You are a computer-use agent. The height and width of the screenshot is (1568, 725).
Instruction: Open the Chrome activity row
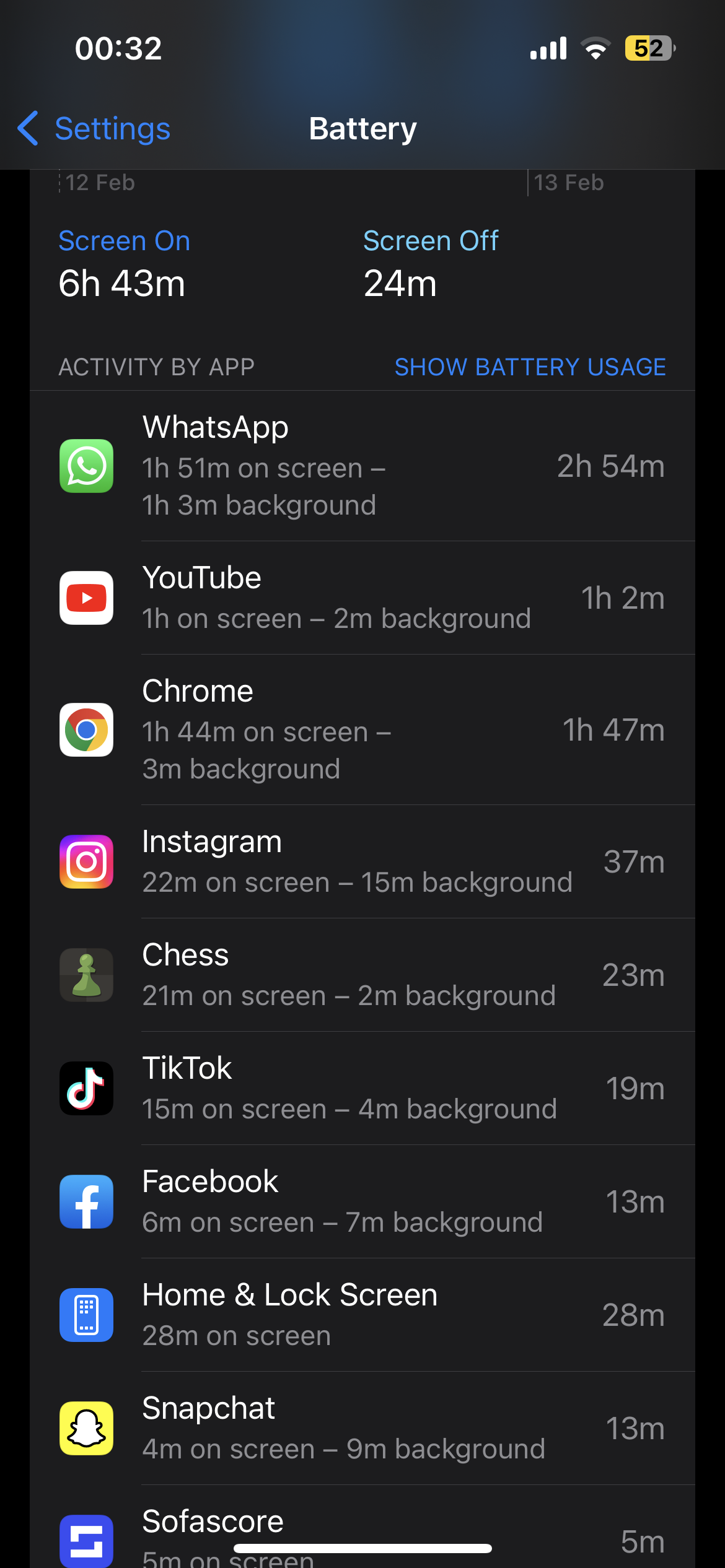(362, 730)
